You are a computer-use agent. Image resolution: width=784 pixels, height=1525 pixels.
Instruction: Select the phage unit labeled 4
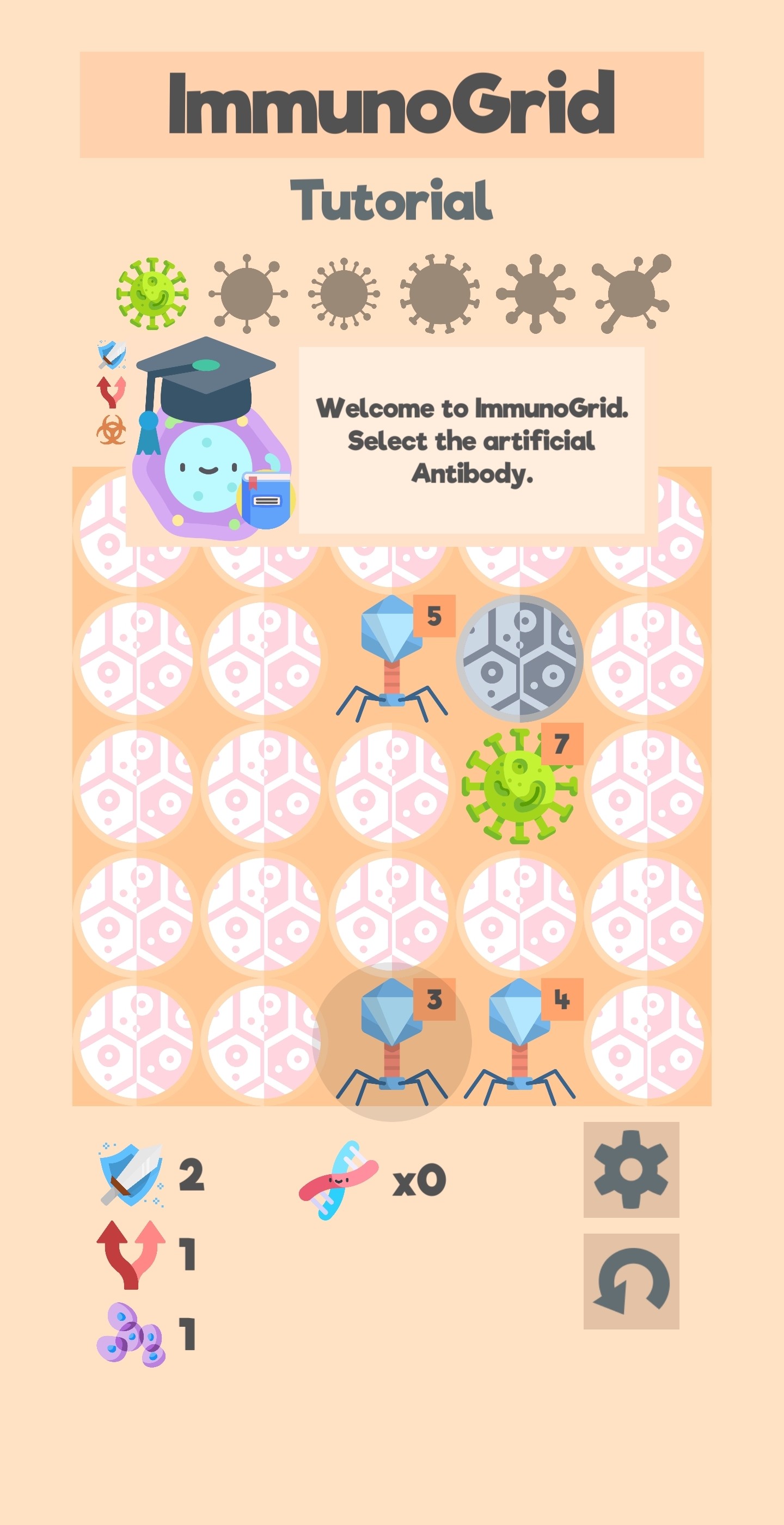pyautogui.click(x=519, y=1042)
